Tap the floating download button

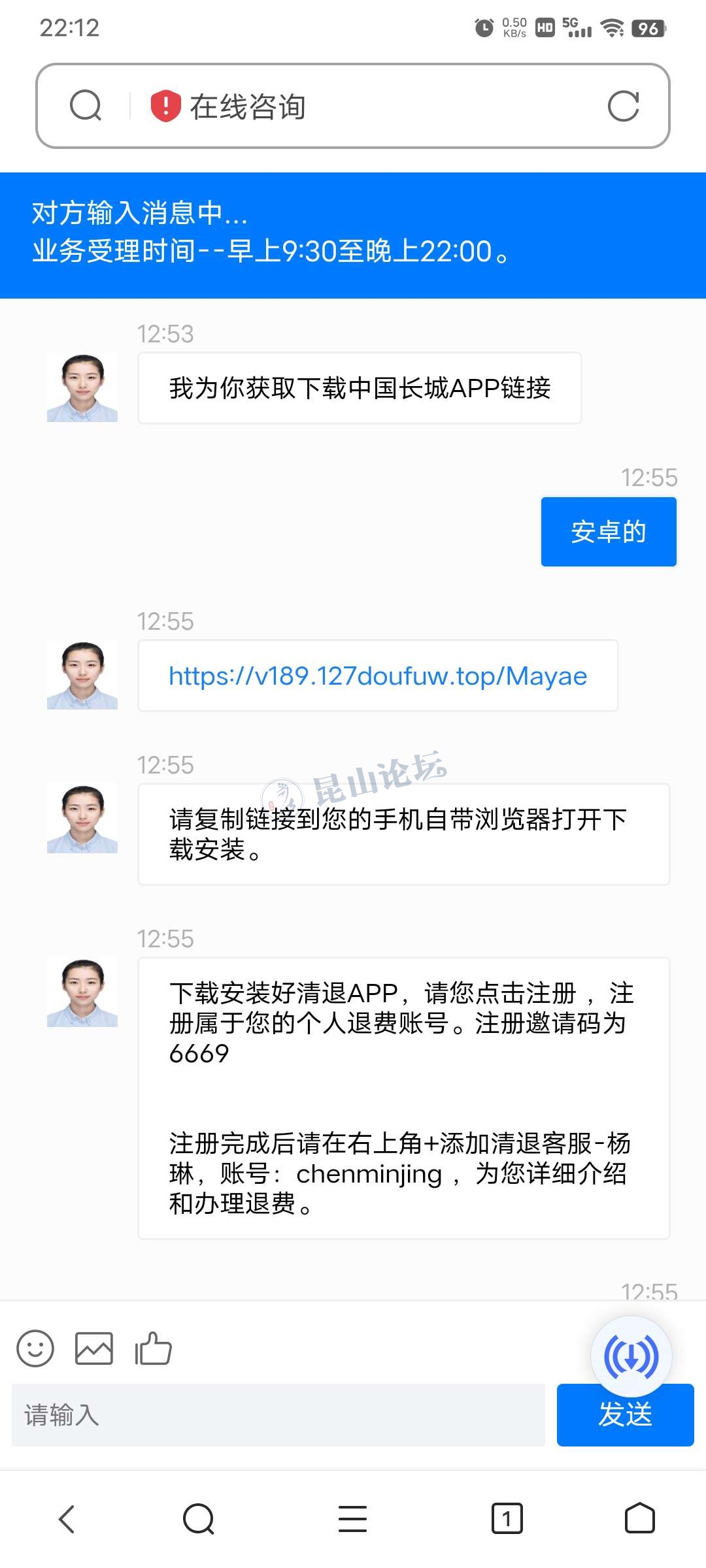pyautogui.click(x=631, y=1356)
